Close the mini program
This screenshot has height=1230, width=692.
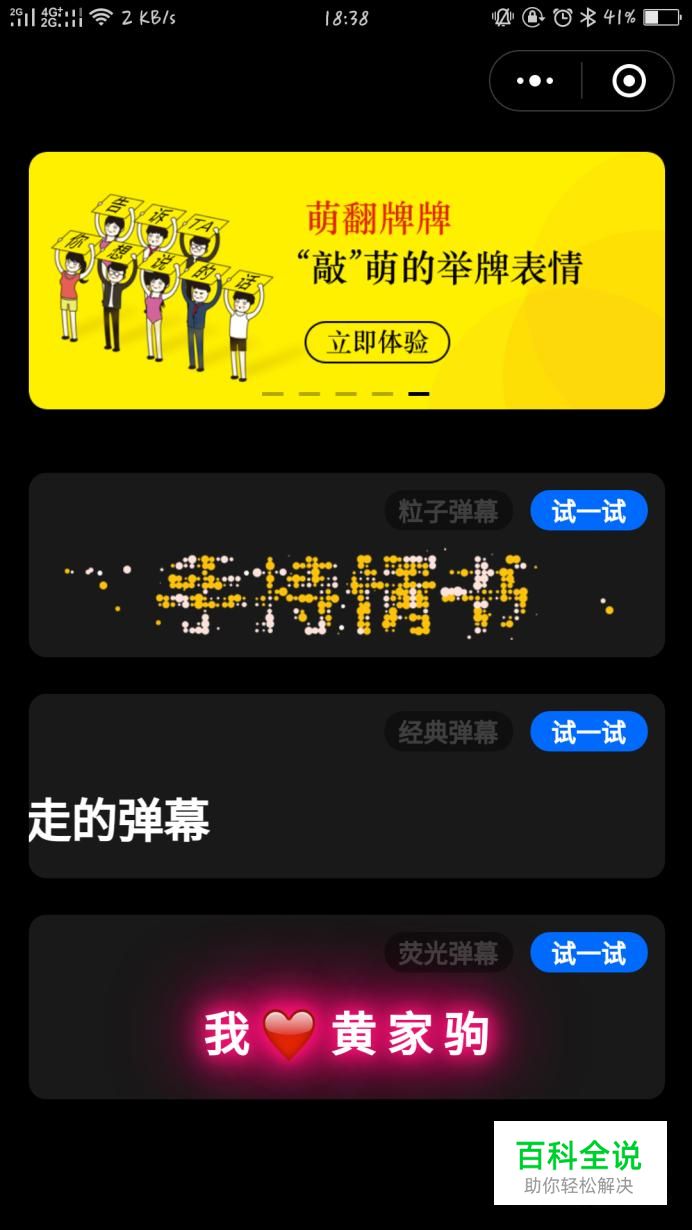[x=628, y=81]
